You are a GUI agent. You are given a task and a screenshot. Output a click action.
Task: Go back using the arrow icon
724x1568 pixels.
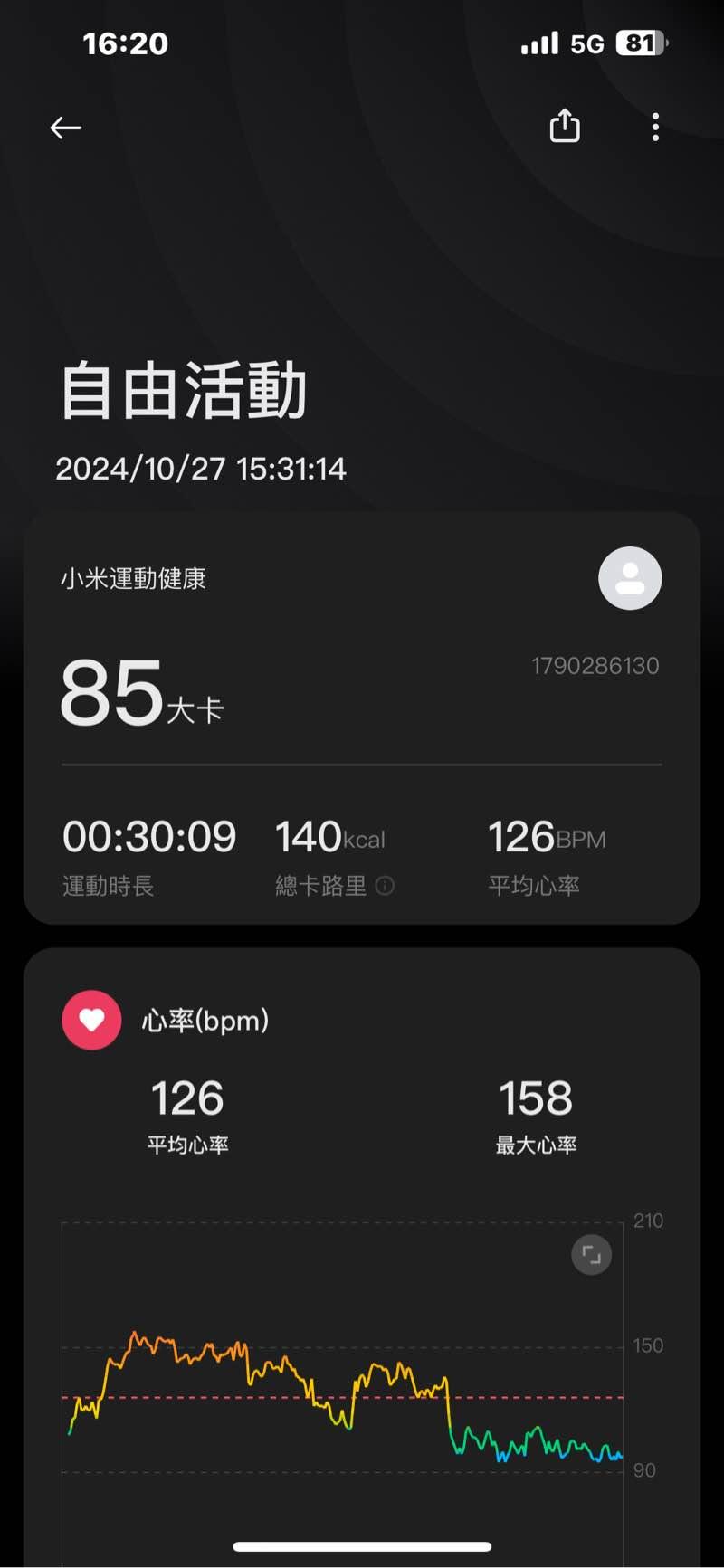[65, 128]
